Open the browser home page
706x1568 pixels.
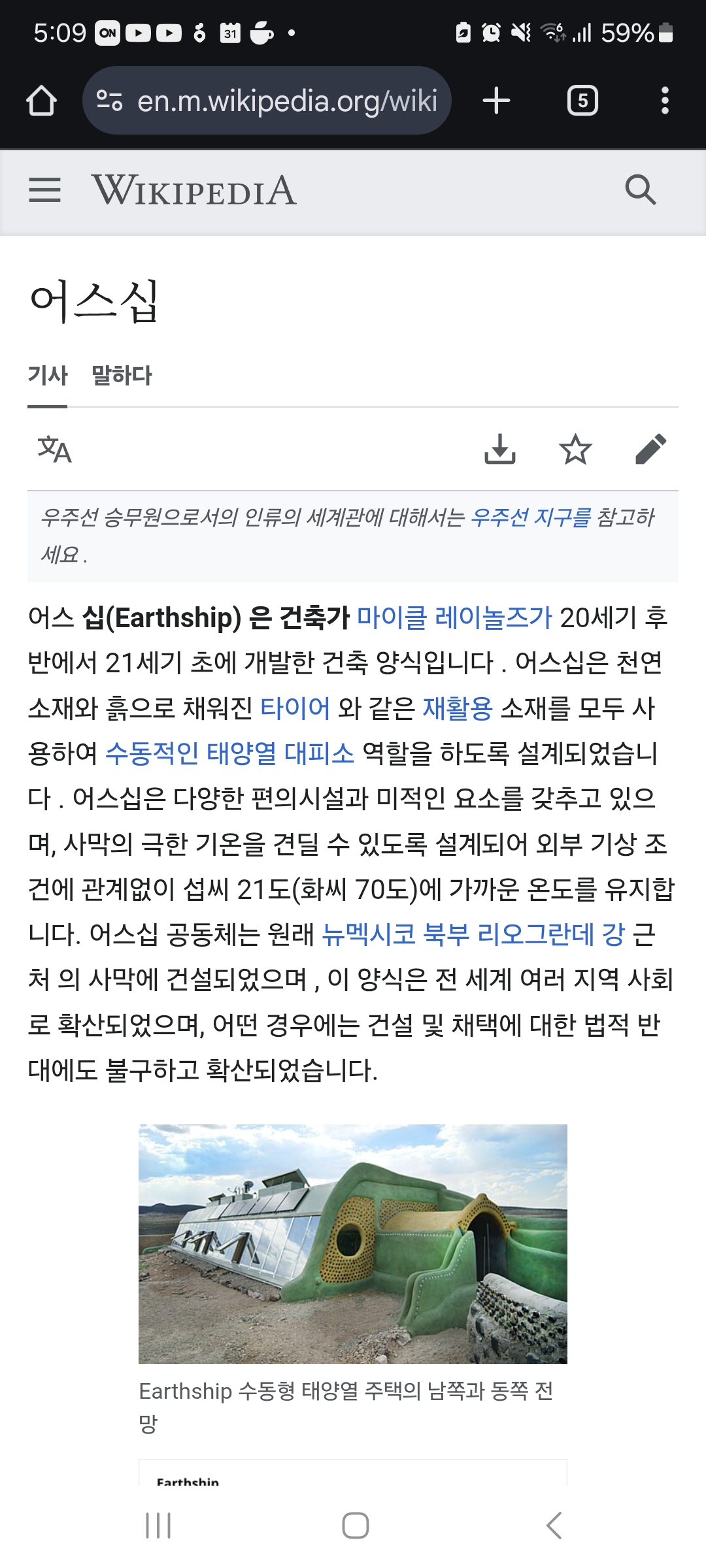point(41,101)
